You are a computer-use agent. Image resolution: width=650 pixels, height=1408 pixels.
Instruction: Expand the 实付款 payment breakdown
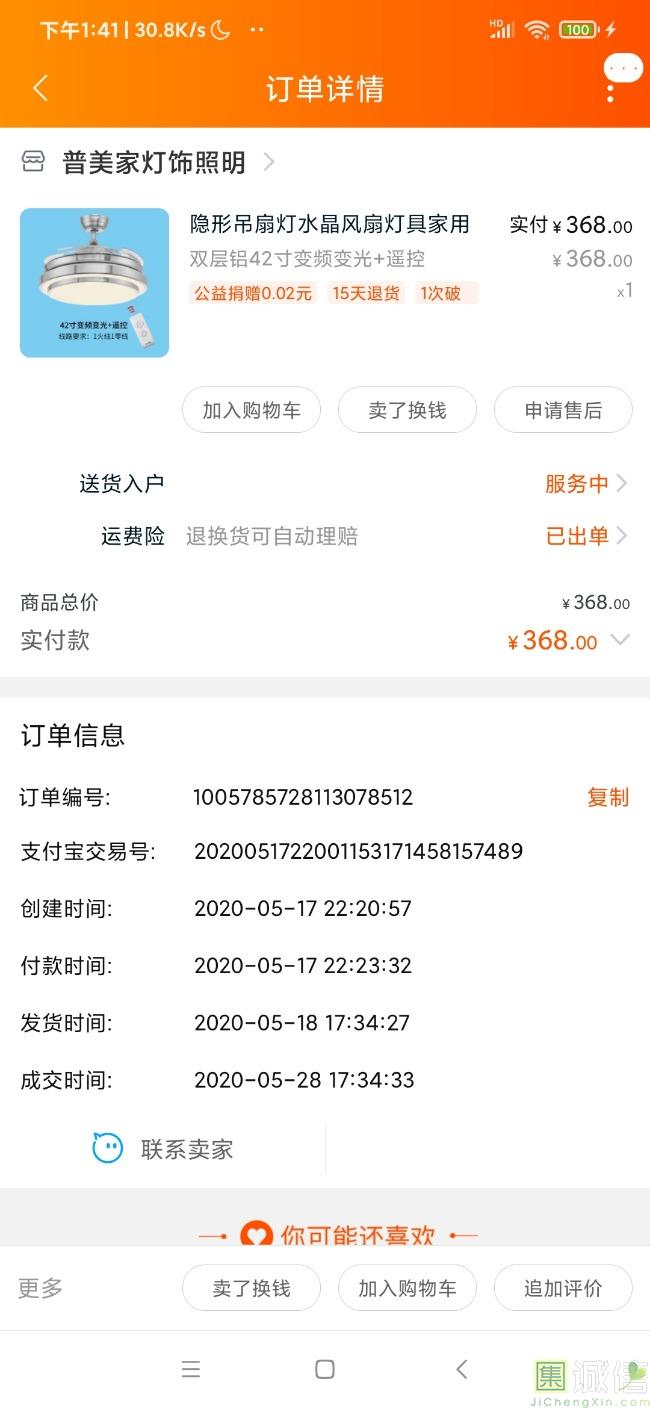pyautogui.click(x=620, y=640)
